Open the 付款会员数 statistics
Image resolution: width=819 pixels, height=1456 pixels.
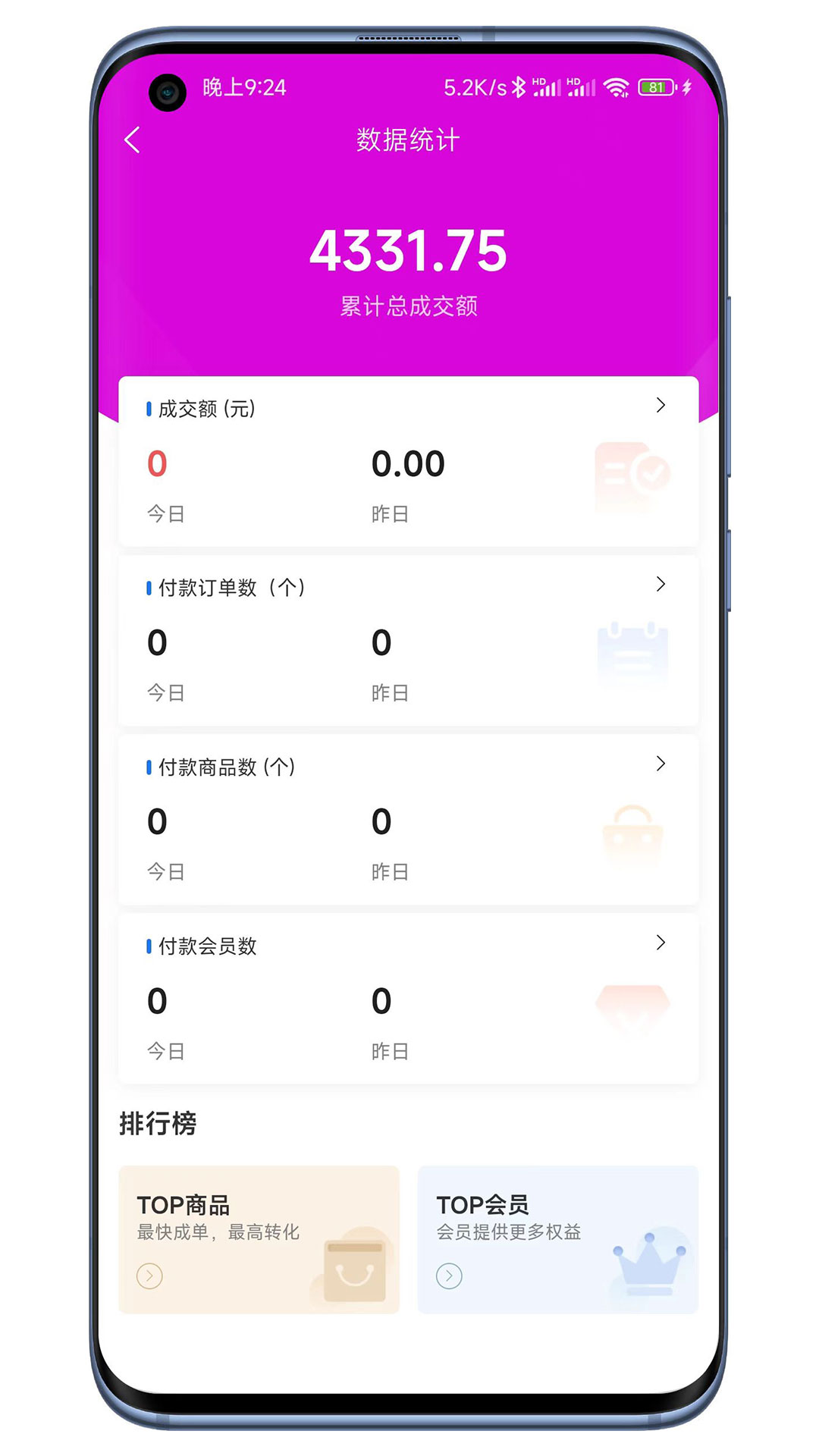click(660, 943)
